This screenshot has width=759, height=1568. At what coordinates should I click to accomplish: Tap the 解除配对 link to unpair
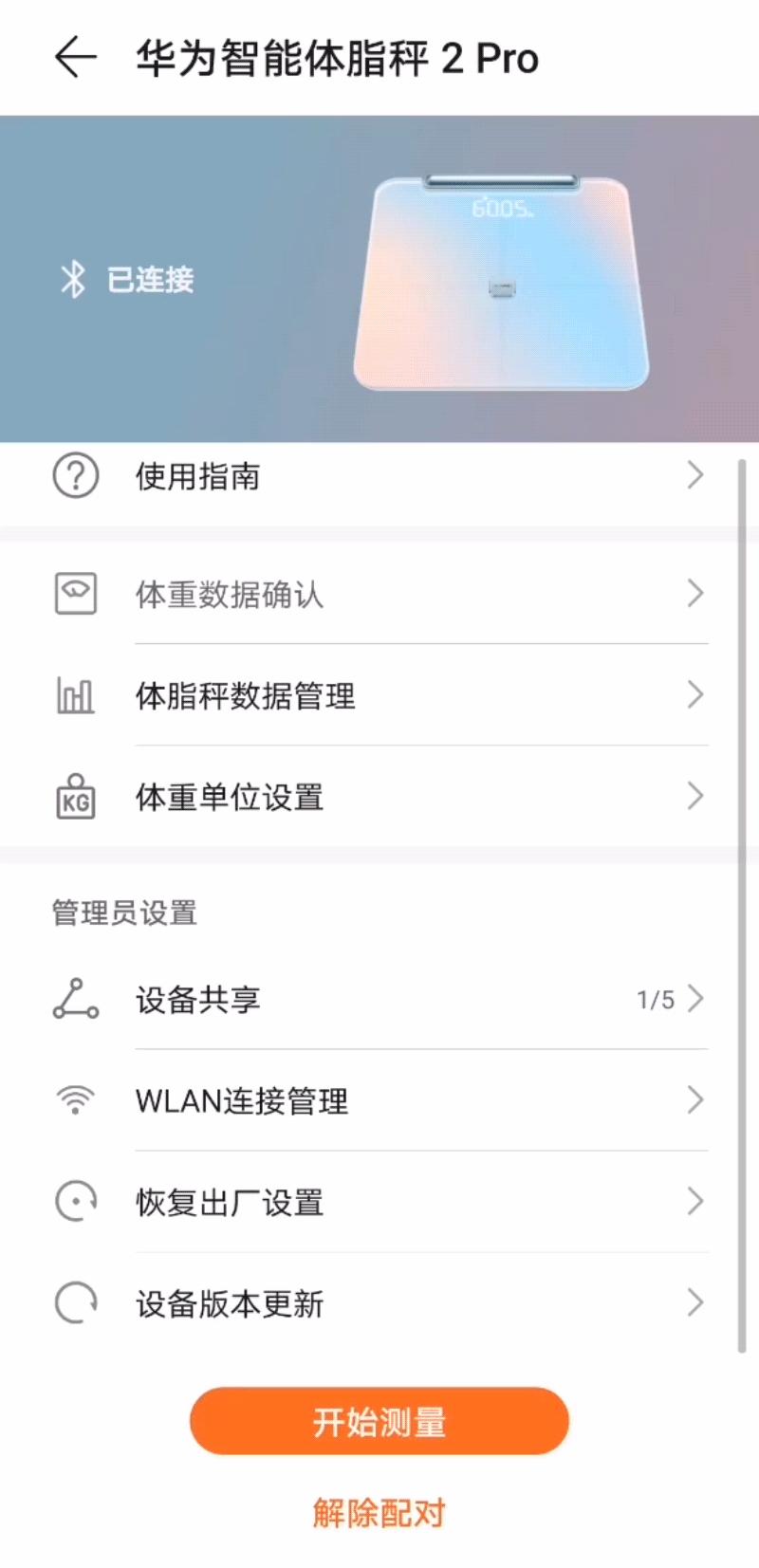point(379,1510)
